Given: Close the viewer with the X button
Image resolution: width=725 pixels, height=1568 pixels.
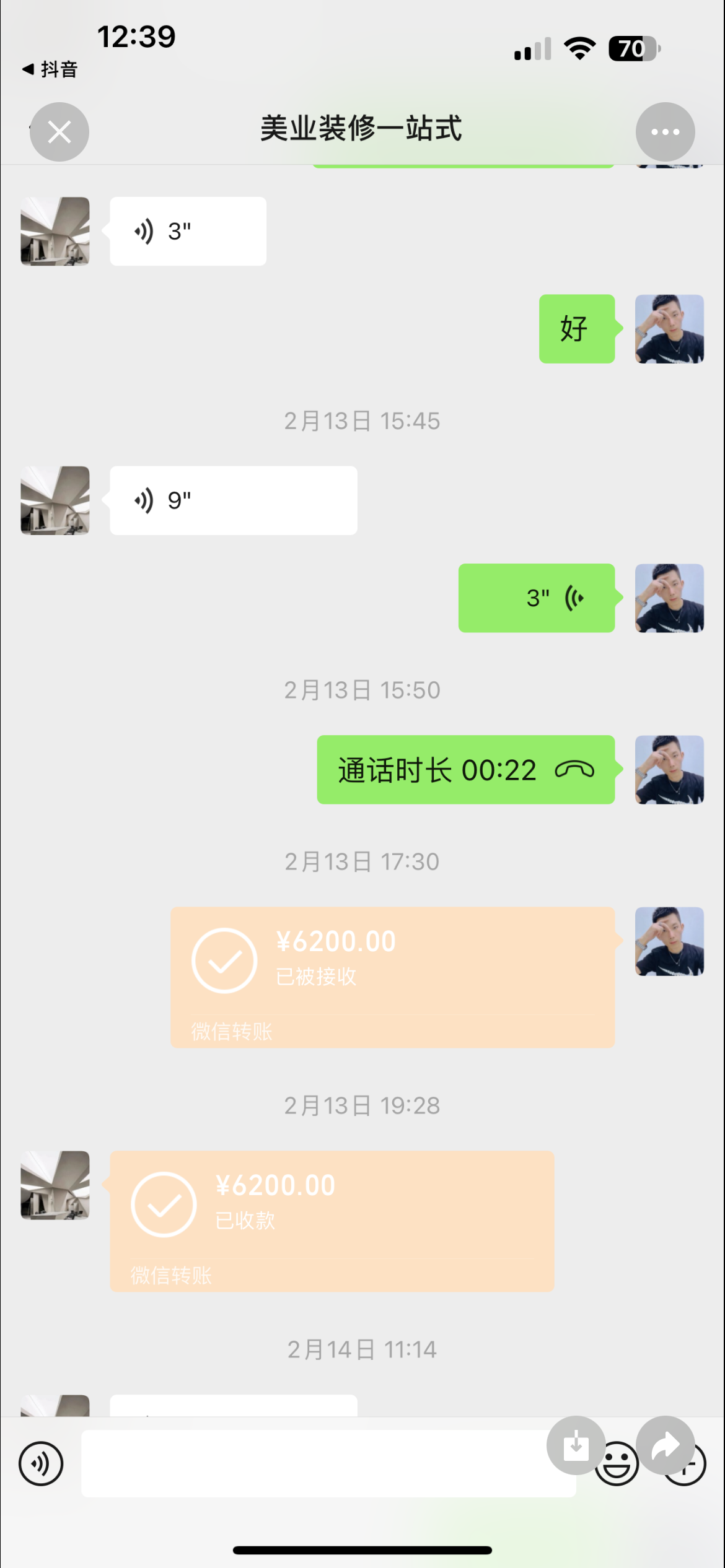Looking at the screenshot, I should (59, 132).
